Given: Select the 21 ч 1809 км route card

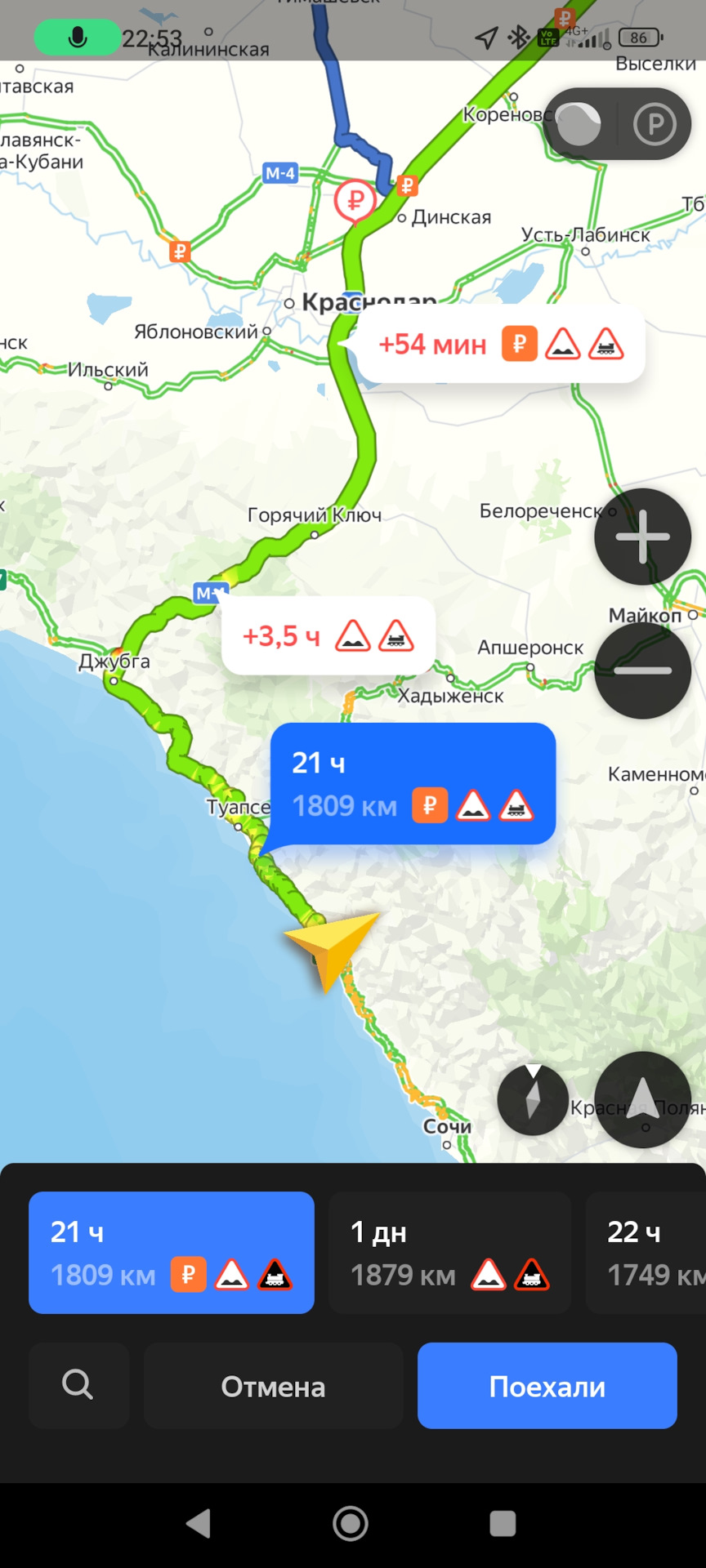Looking at the screenshot, I should point(171,1253).
